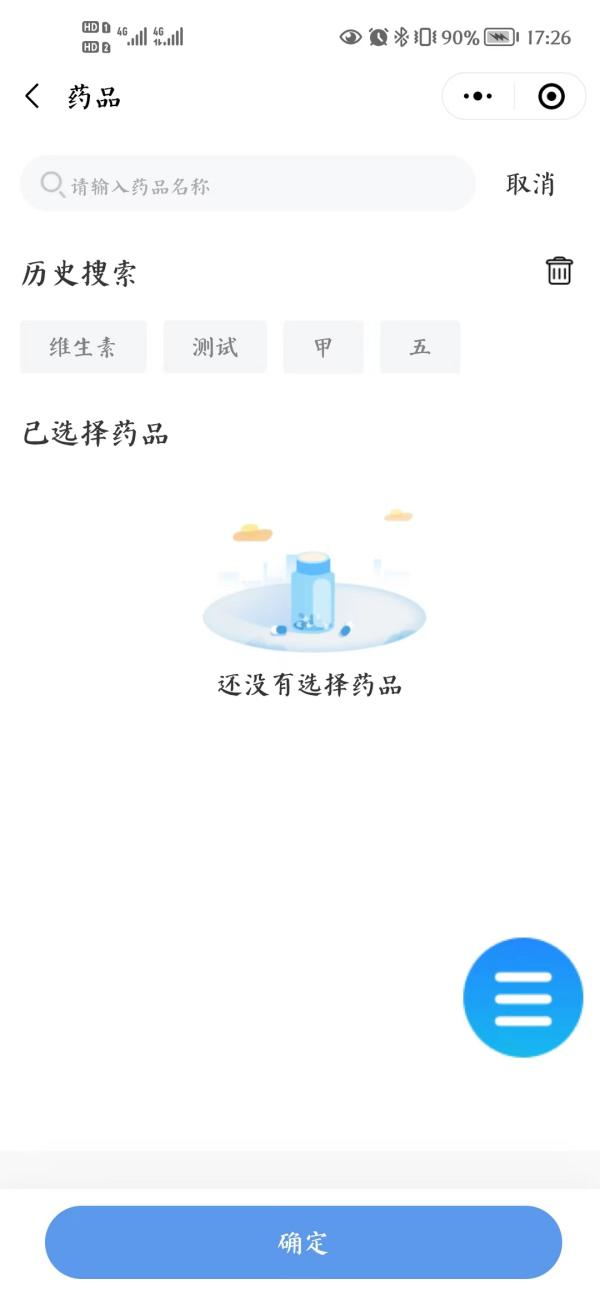Confirm selection with the 确定 button
Viewport: 600px width, 1299px height.
303,1242
